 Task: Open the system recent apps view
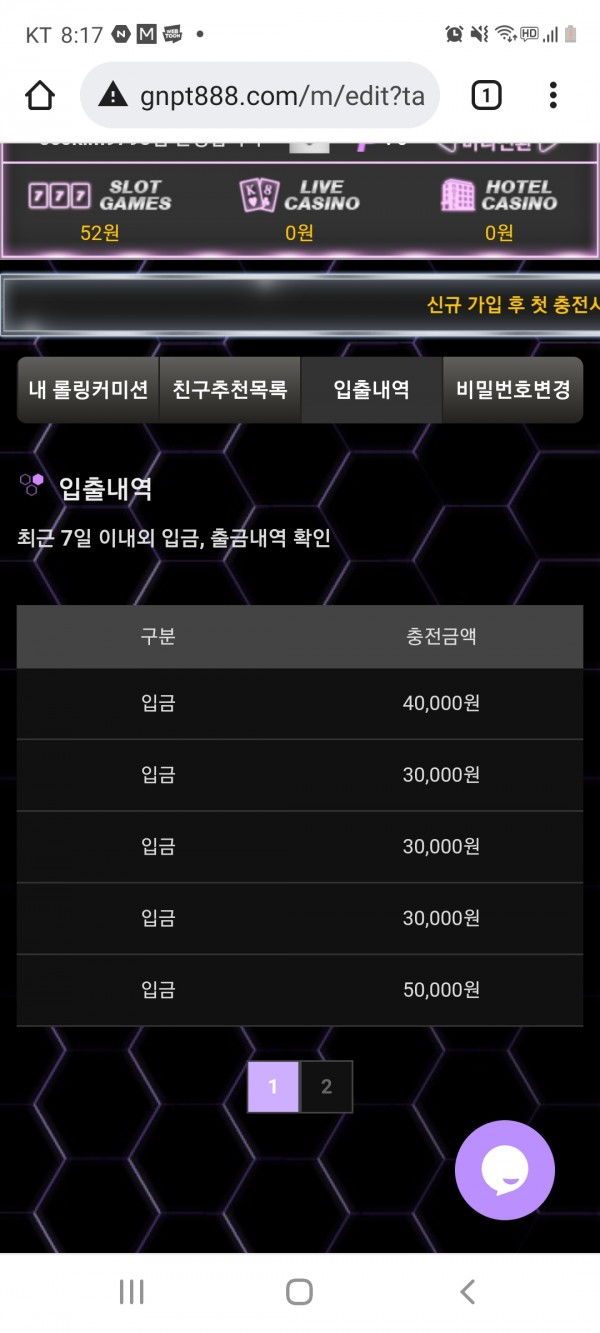pos(131,1291)
